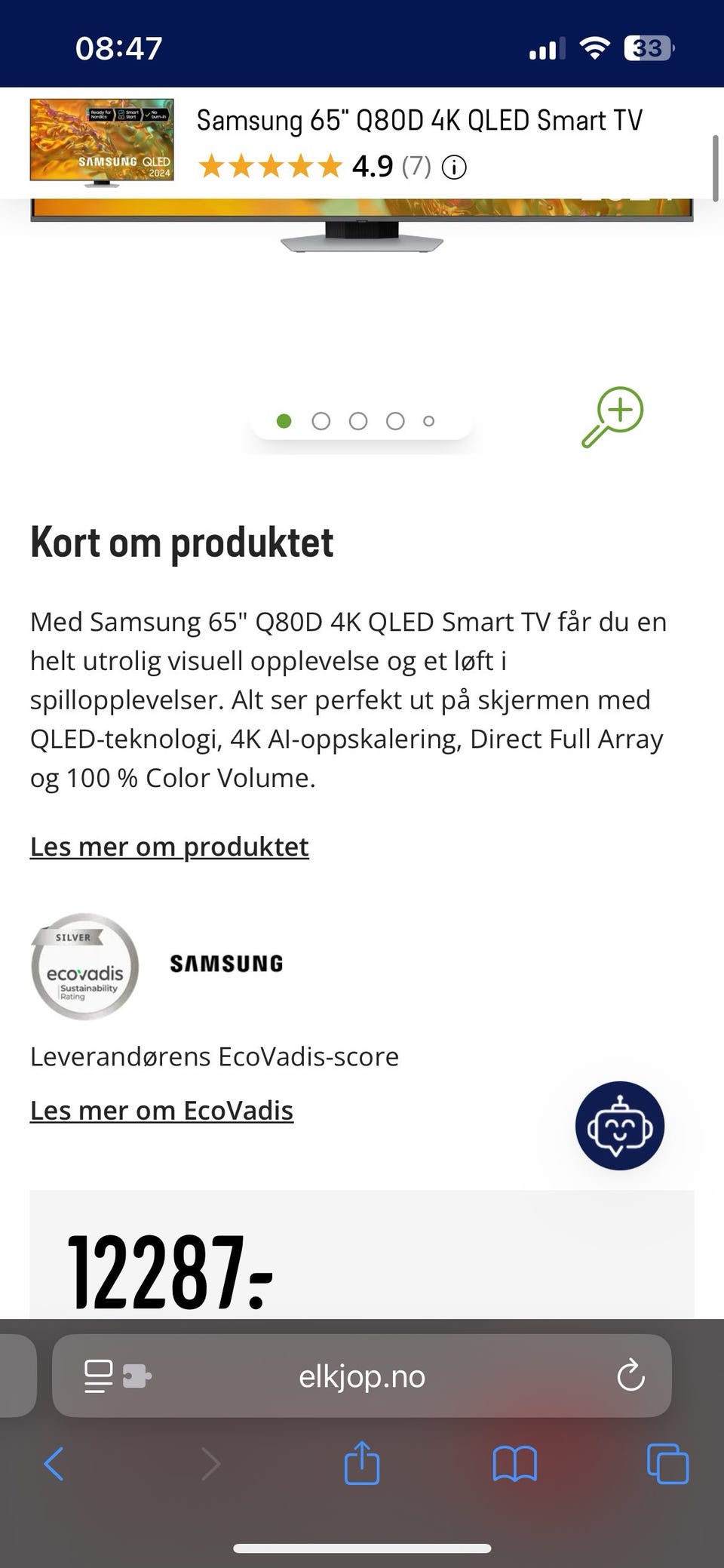
Task: Tap the EcoVadis Silver badge
Action: pos(84,967)
